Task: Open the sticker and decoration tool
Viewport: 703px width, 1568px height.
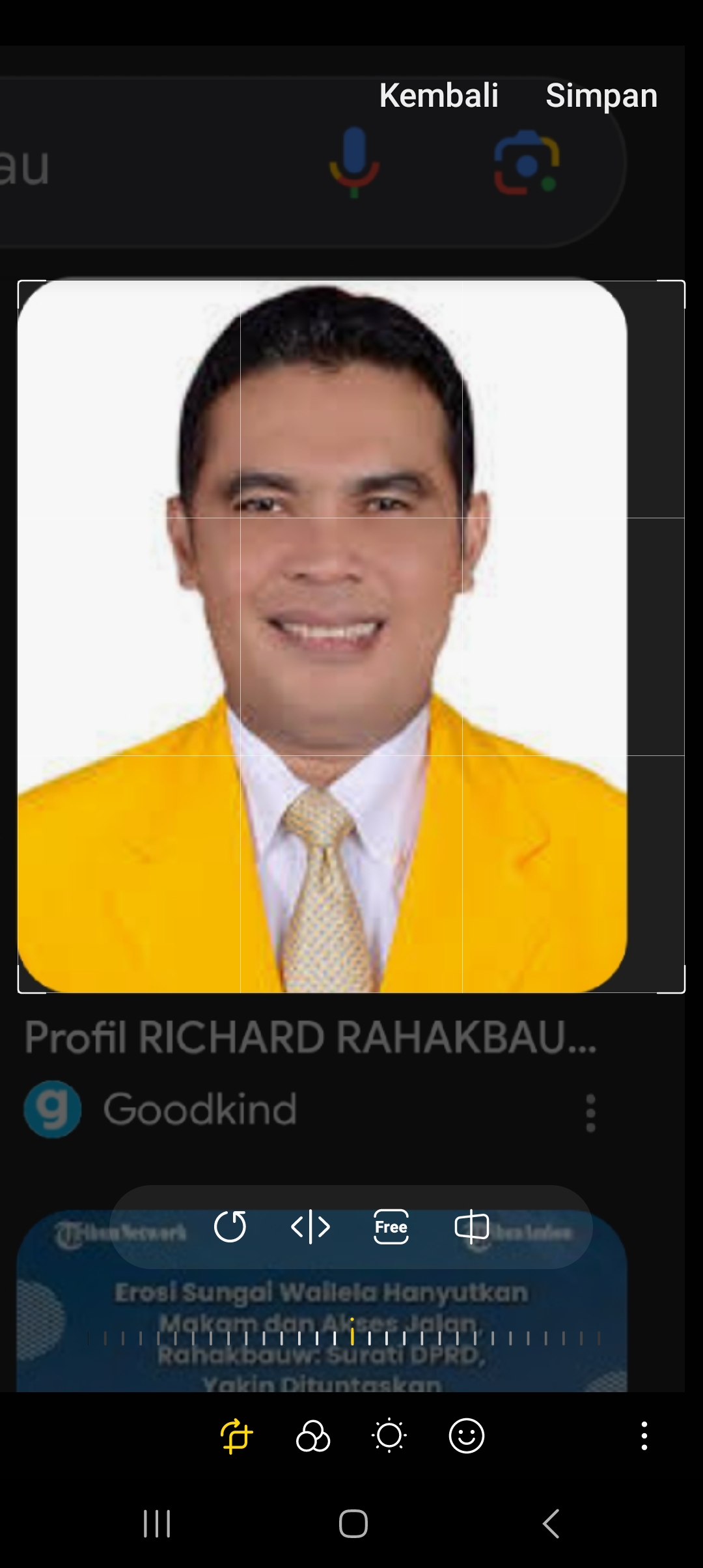Action: 467,1436
